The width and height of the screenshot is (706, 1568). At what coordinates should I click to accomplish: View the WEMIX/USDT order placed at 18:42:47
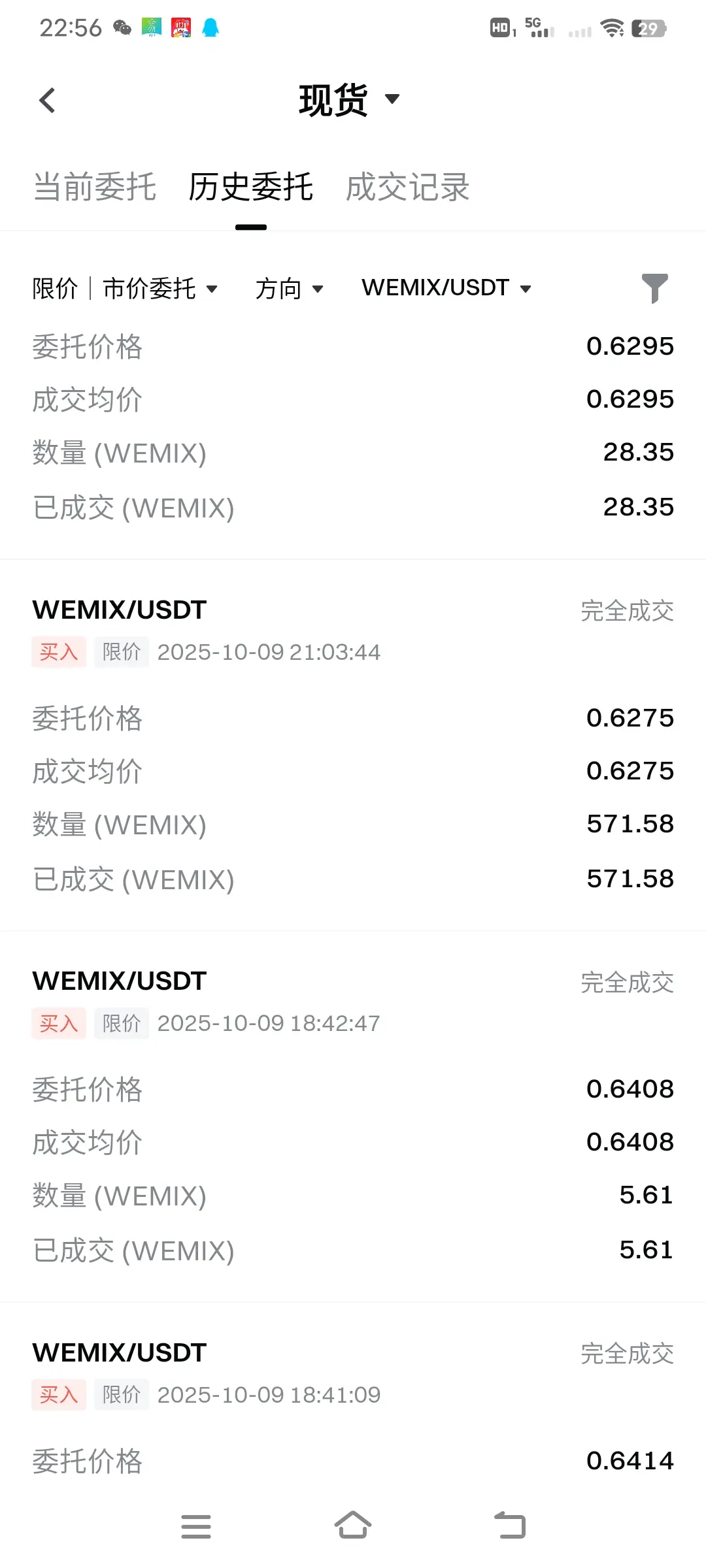353,1116
